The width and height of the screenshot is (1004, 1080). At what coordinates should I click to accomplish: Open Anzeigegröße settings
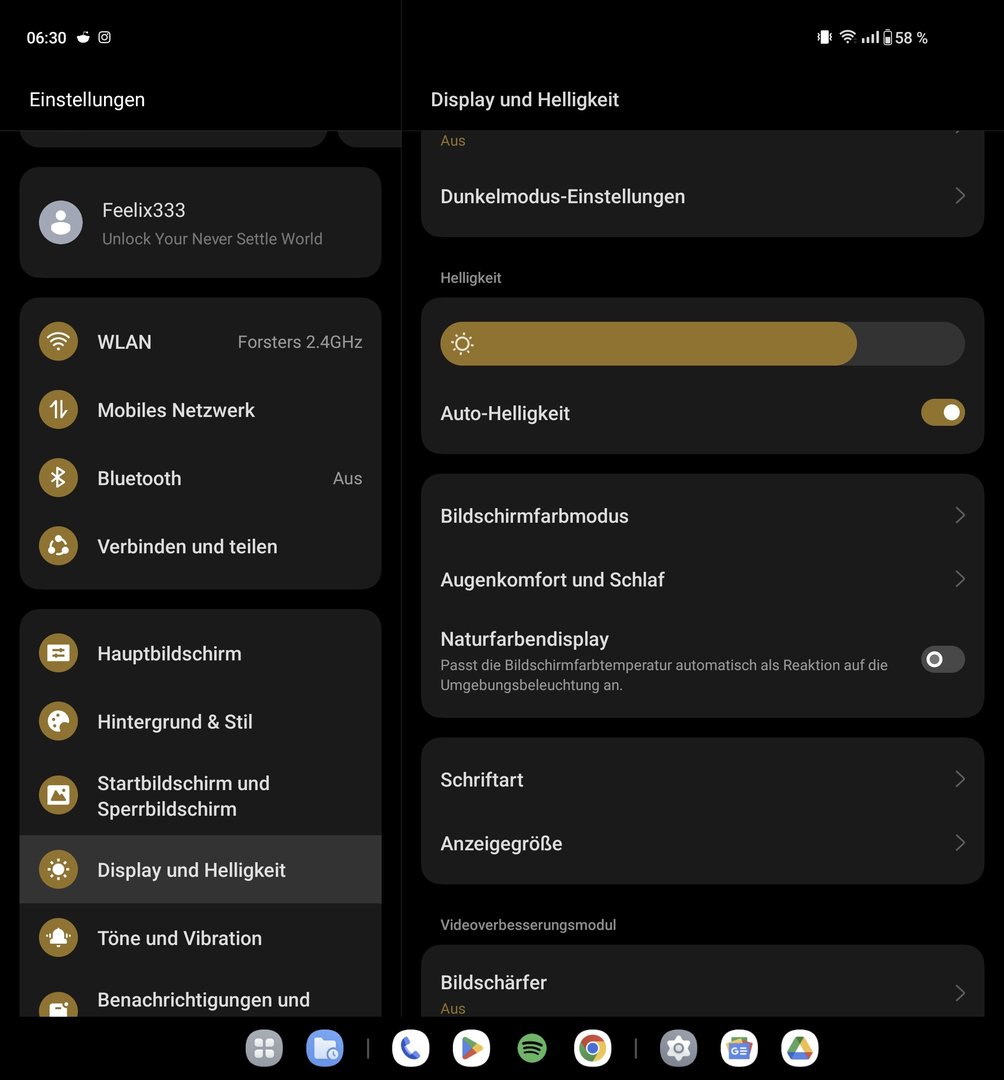pyautogui.click(x=702, y=844)
